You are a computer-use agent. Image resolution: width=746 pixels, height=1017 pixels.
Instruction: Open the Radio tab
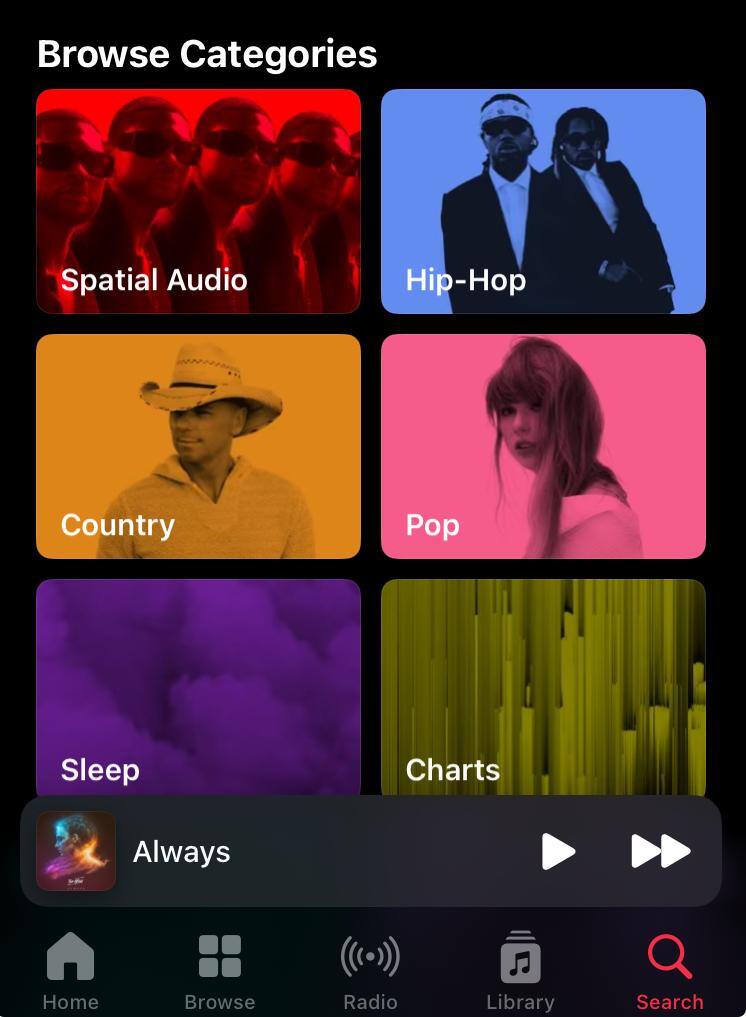click(370, 971)
